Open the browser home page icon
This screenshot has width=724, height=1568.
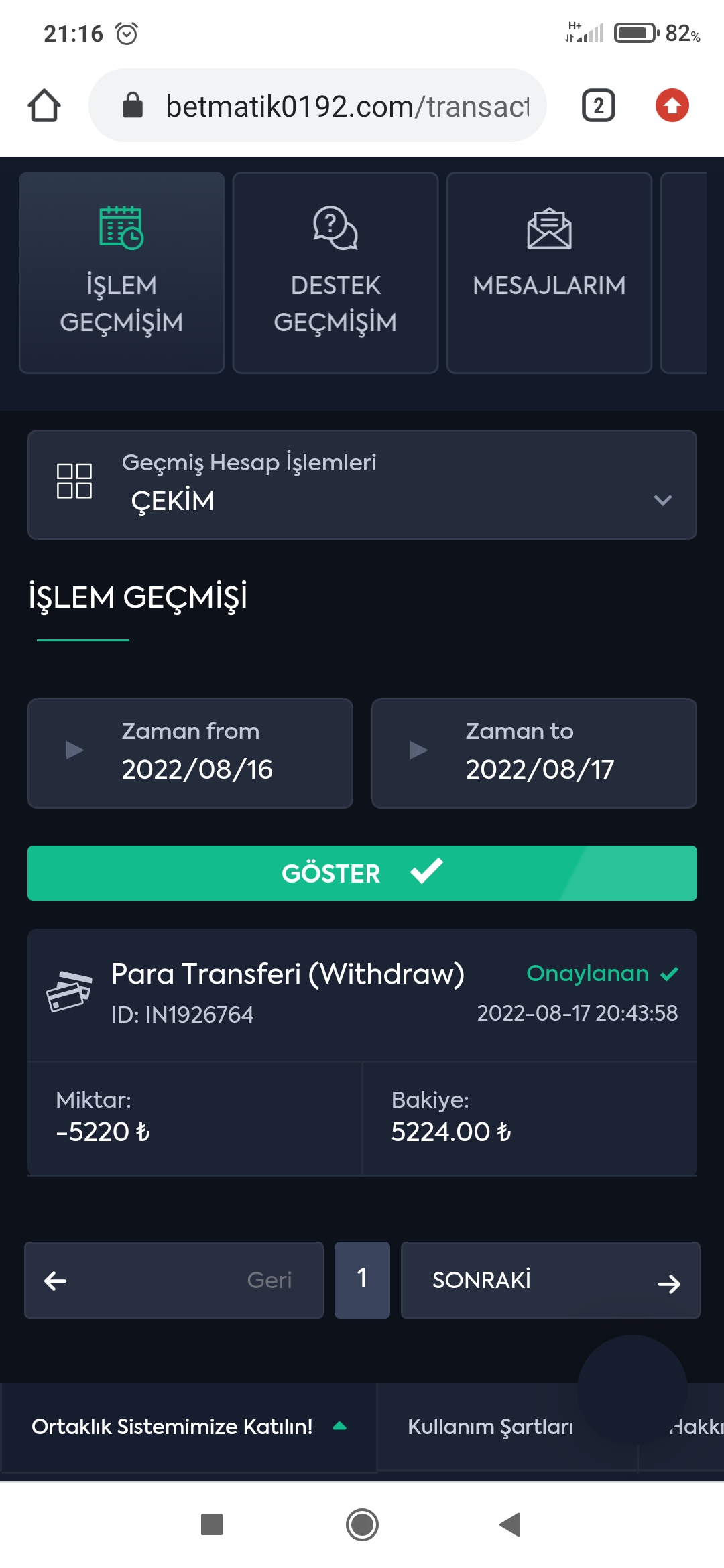coord(44,106)
